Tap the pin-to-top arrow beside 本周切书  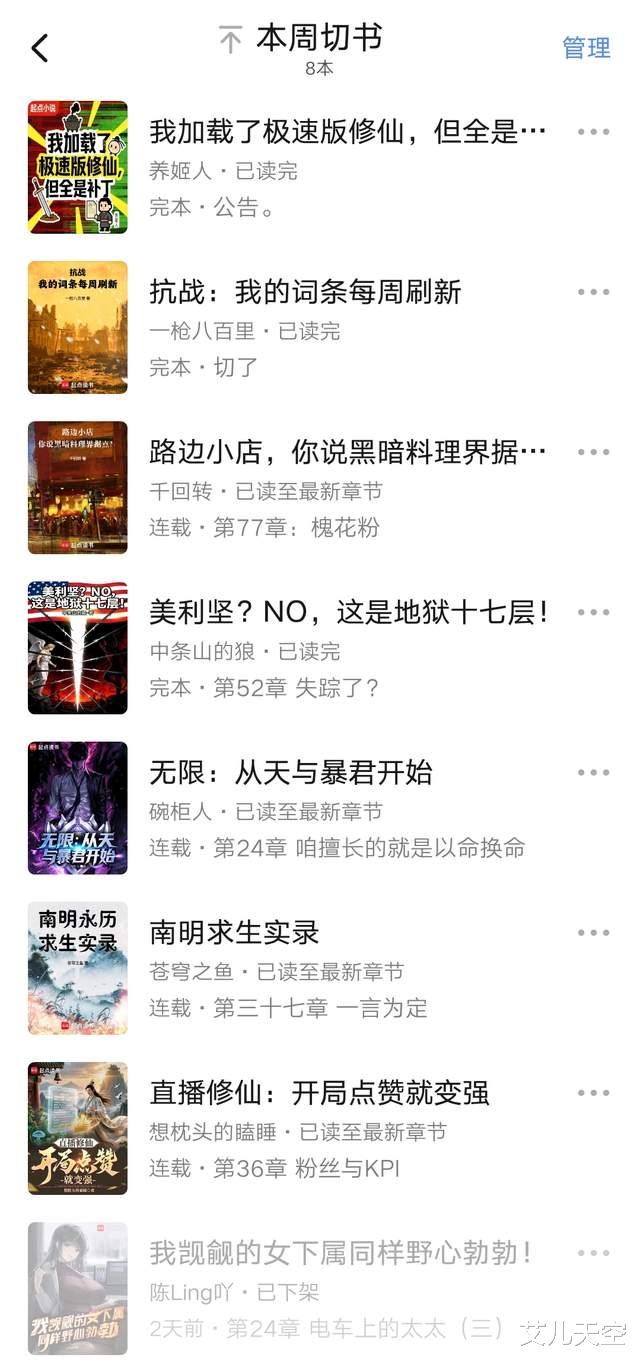pyautogui.click(x=231, y=41)
